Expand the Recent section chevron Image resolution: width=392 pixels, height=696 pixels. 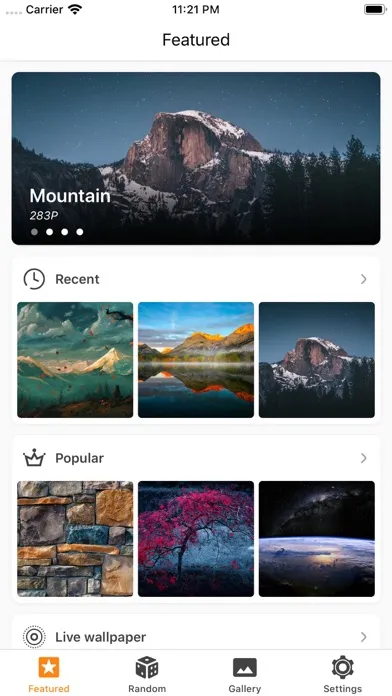click(364, 279)
